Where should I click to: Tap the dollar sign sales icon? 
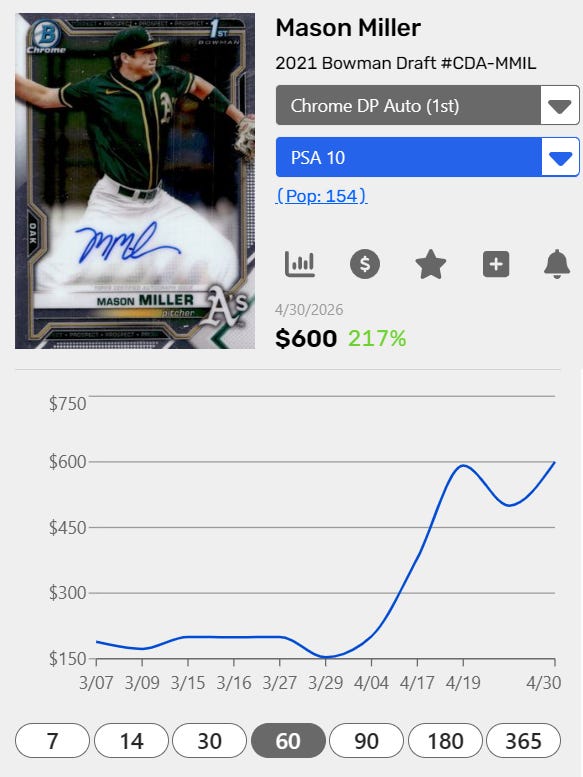(x=365, y=264)
